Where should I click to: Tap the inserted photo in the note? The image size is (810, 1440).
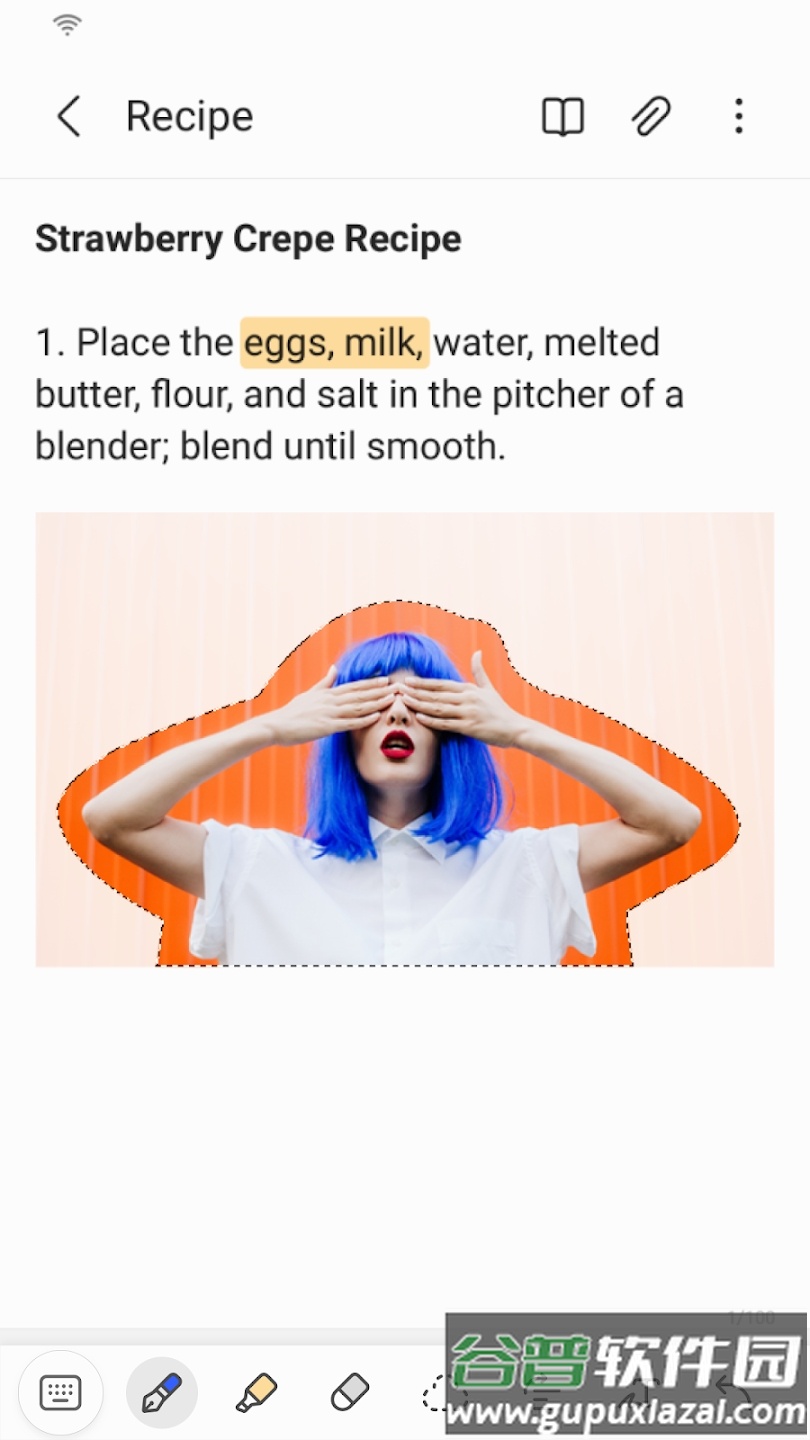click(x=404, y=740)
